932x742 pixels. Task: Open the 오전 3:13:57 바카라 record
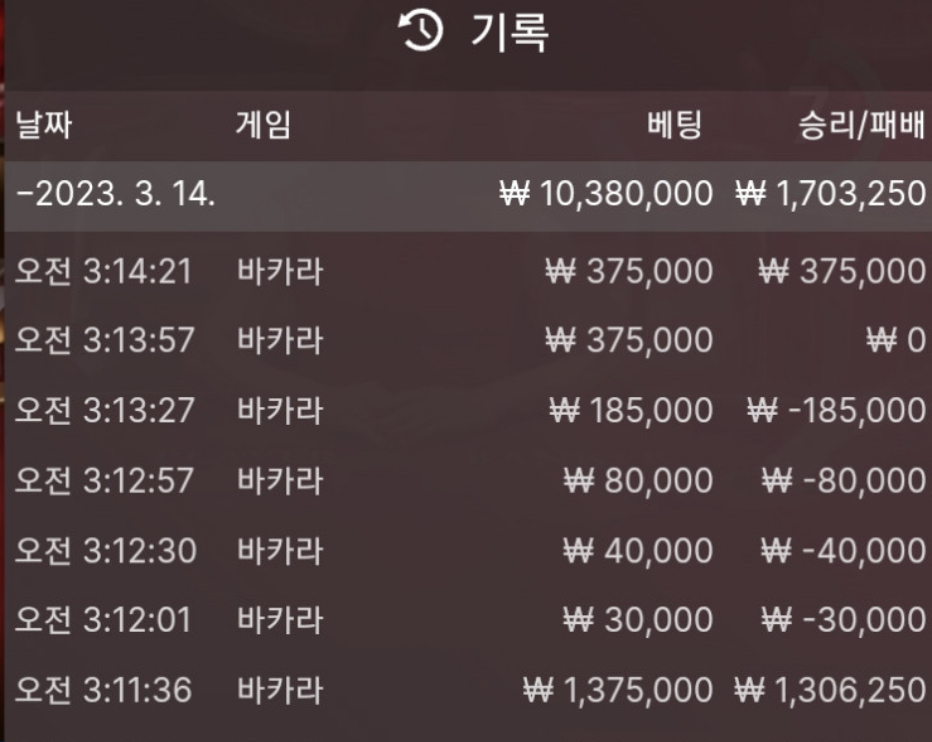pyautogui.click(x=466, y=341)
